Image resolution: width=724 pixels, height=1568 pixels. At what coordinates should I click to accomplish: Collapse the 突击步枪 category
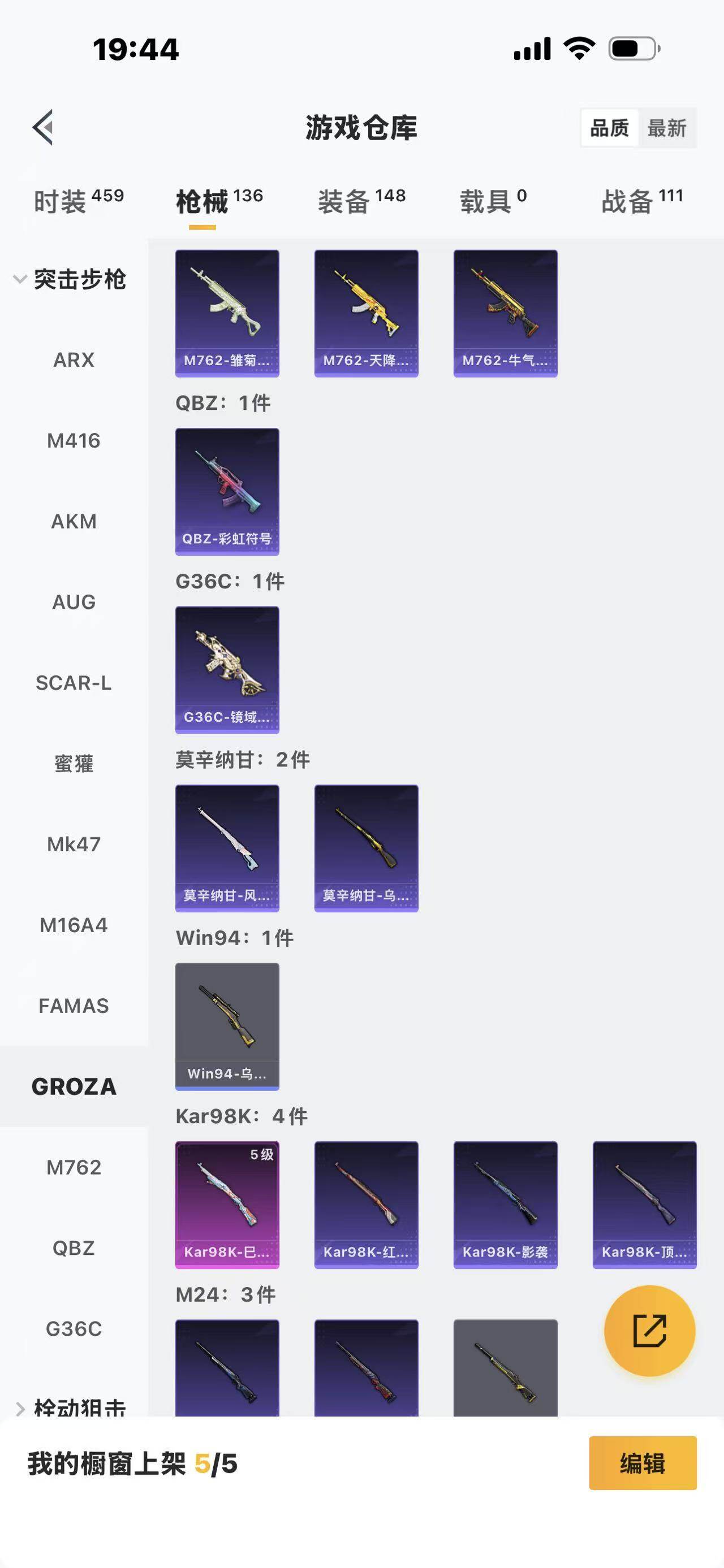click(70, 279)
